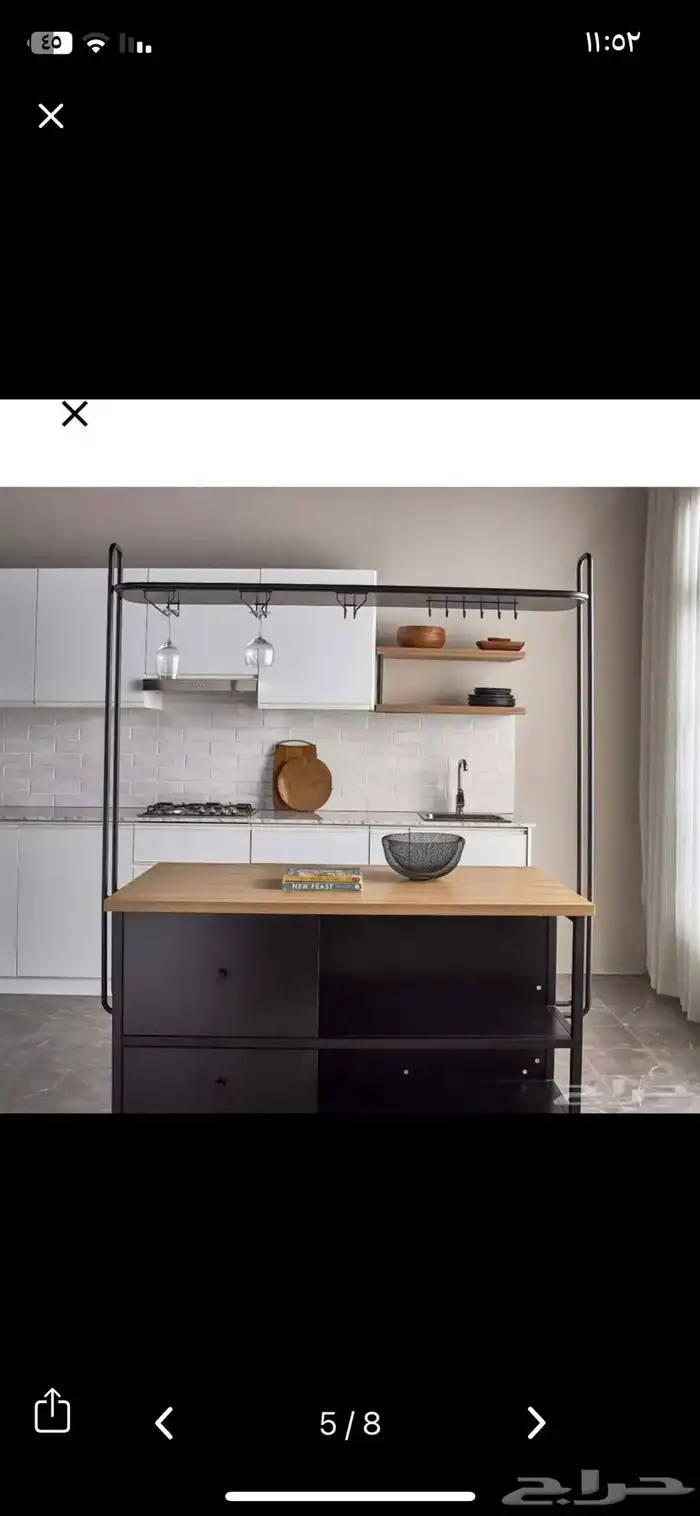Go to the previous image

coord(165,1422)
